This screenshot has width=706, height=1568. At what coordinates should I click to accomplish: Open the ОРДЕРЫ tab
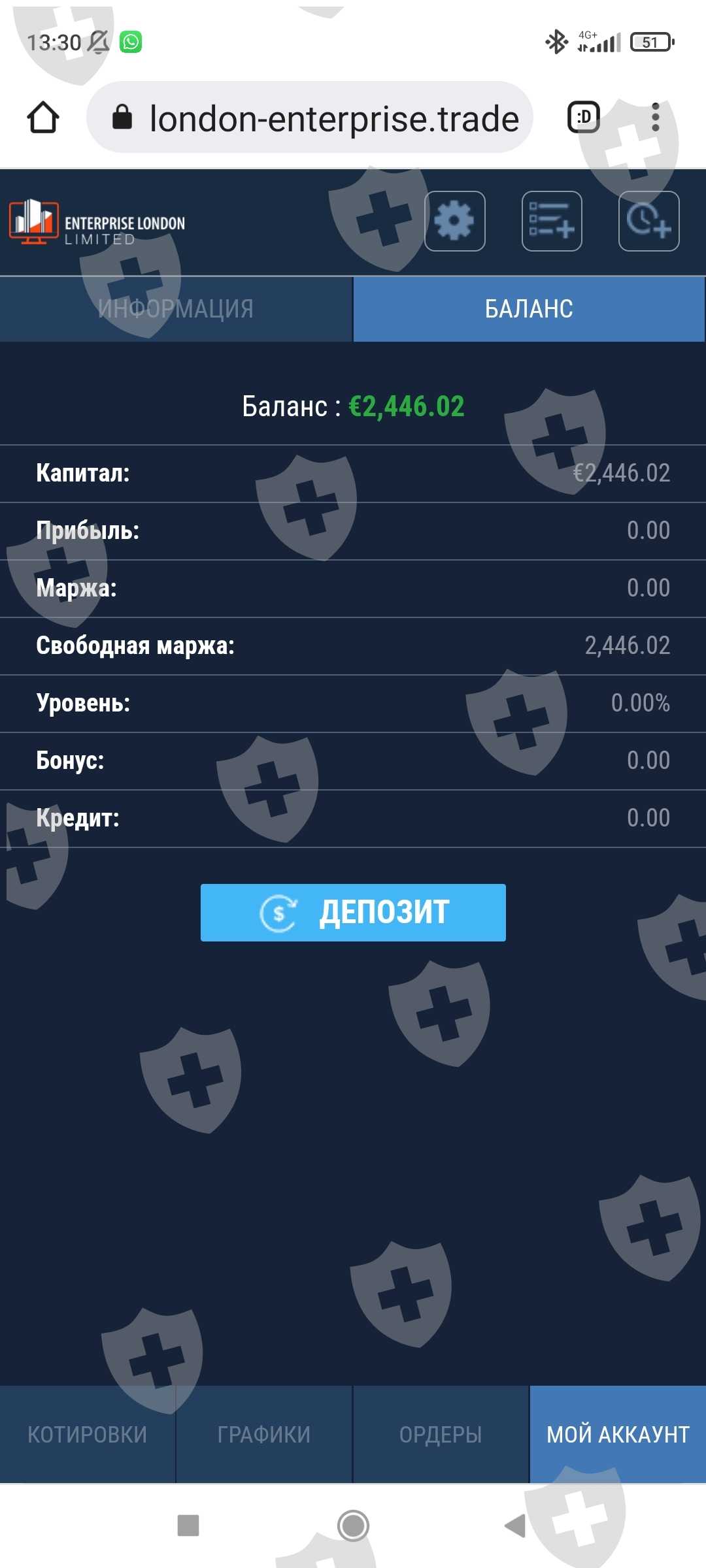[441, 1434]
